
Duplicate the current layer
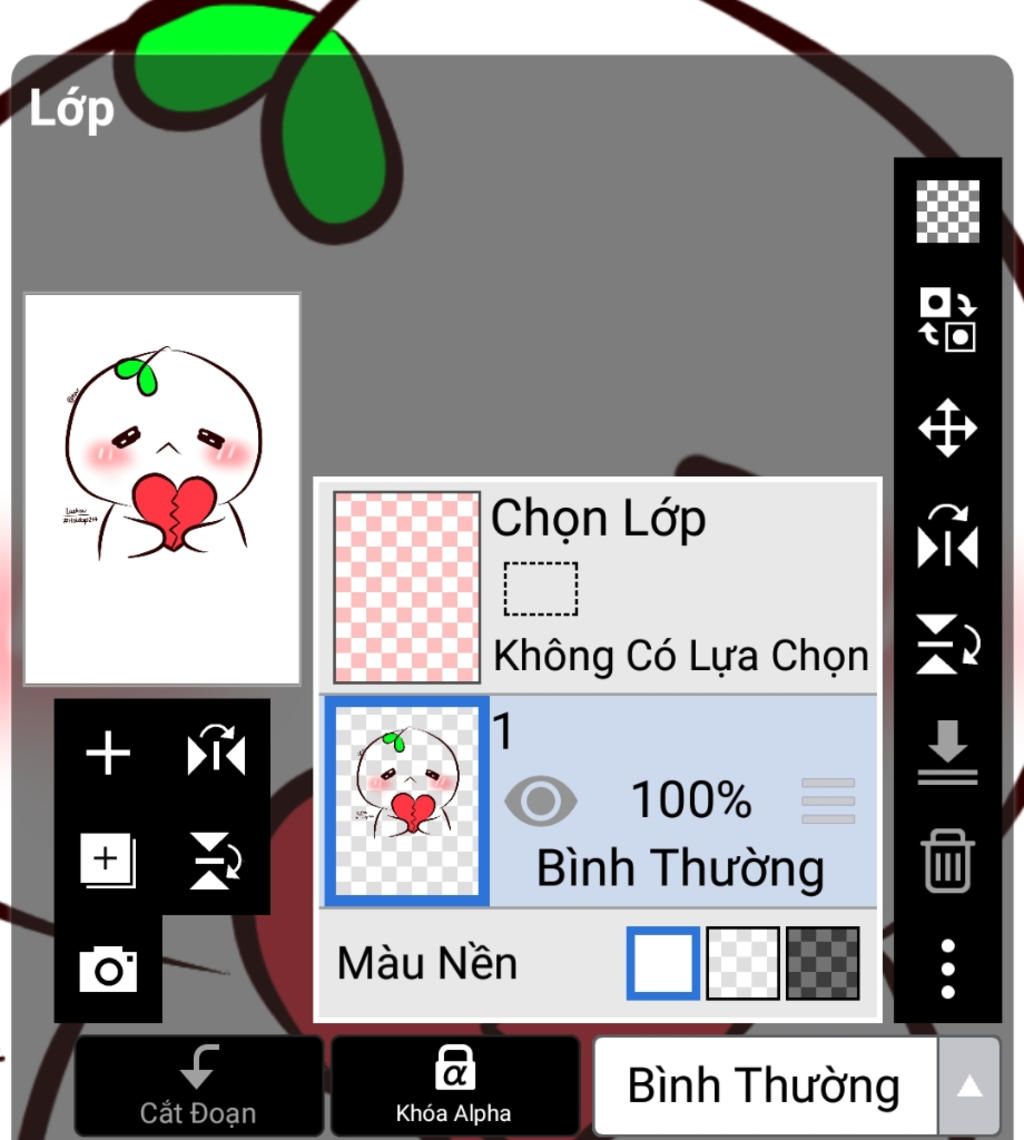(108, 860)
